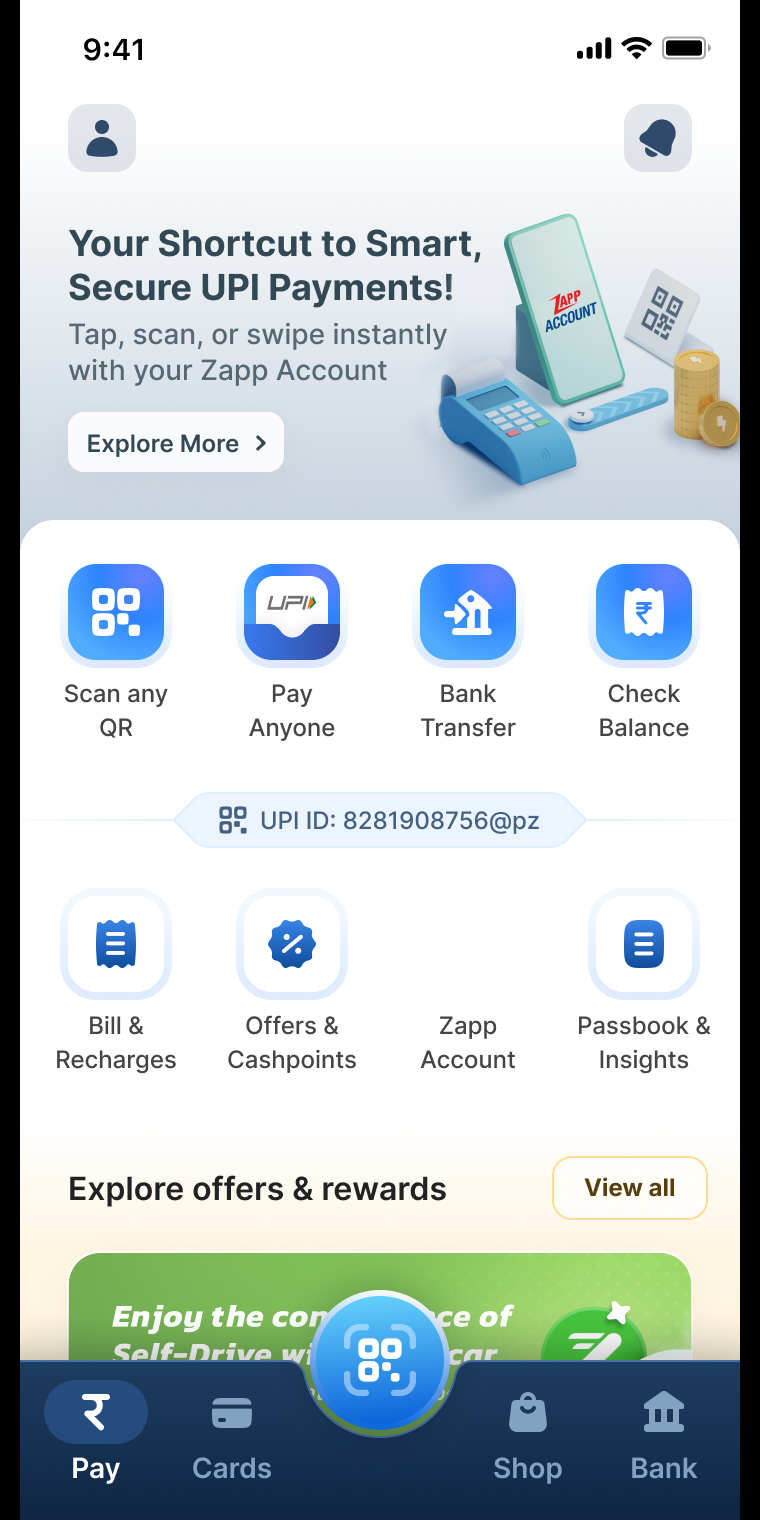The height and width of the screenshot is (1520, 760).
Task: Launch the center QR scanner button
Action: point(380,1362)
